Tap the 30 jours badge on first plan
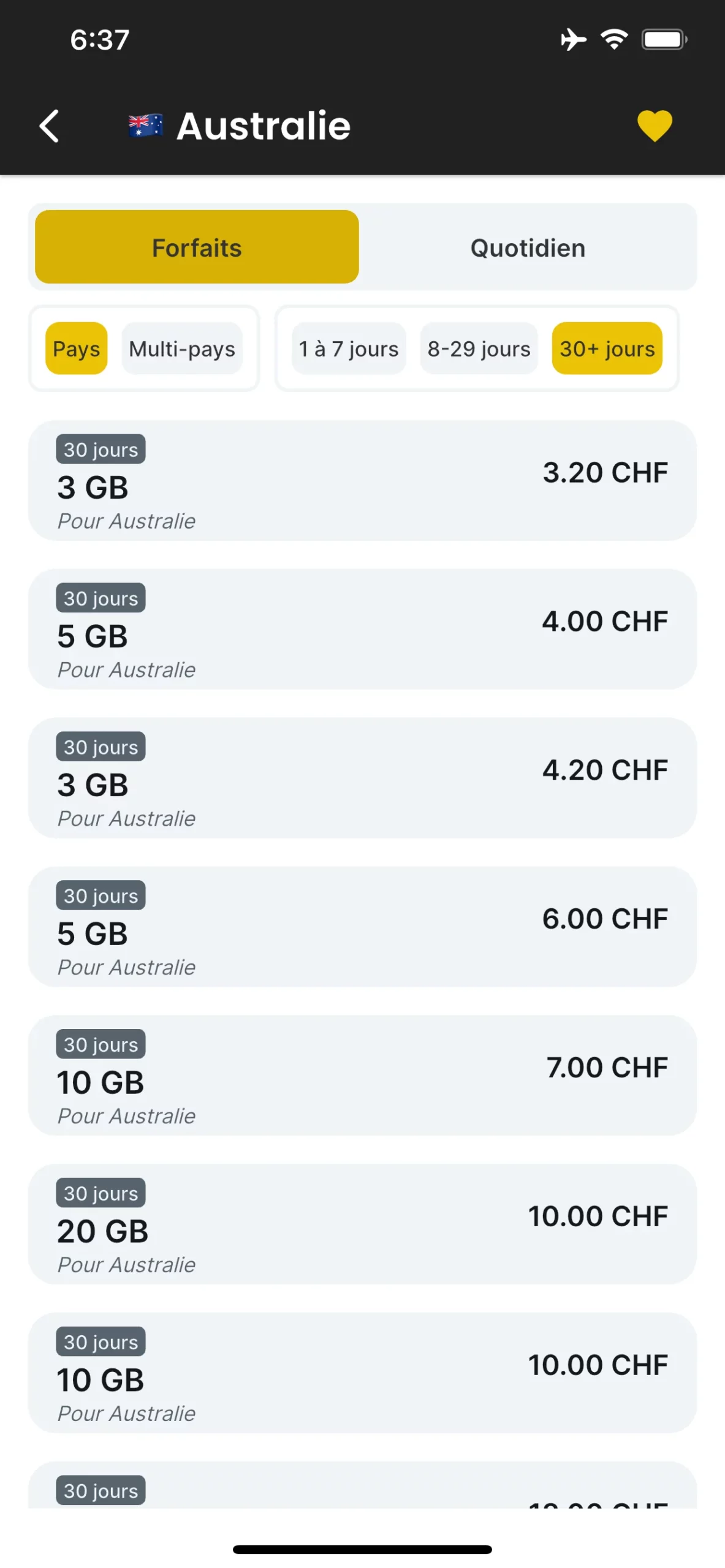This screenshot has width=725, height=1568. 100,449
